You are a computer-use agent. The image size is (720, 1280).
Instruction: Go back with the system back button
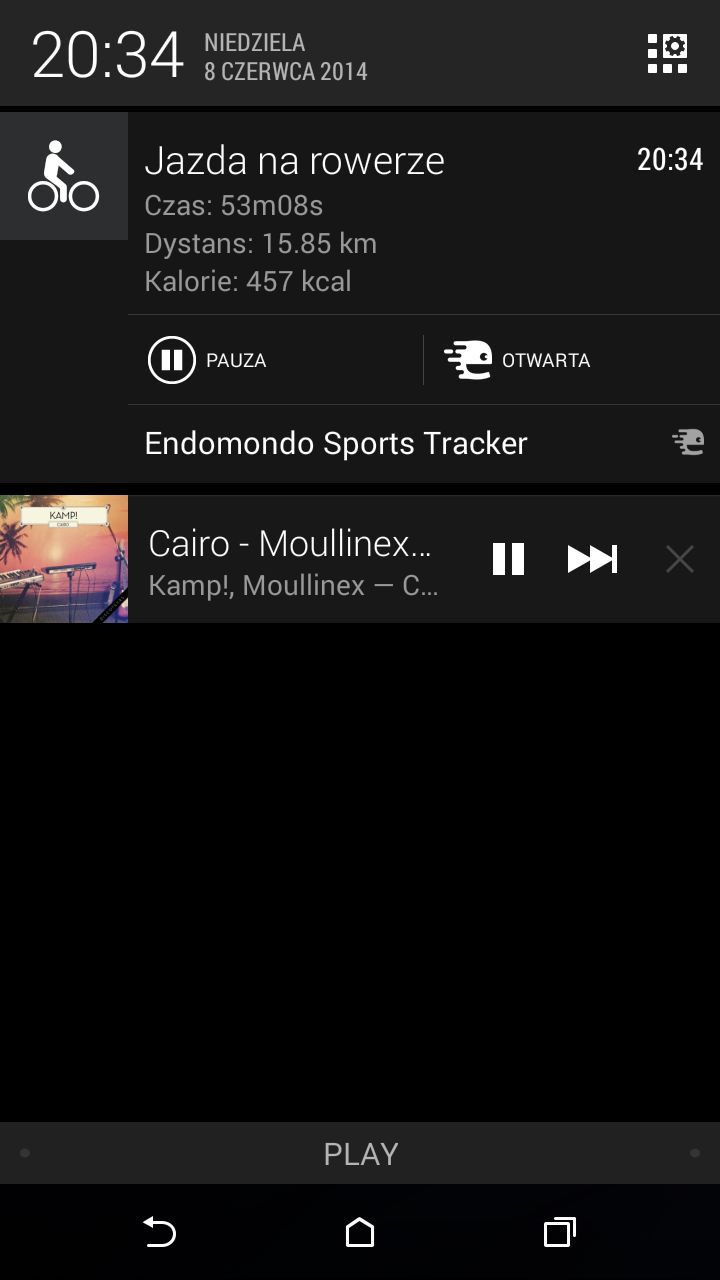point(159,1232)
